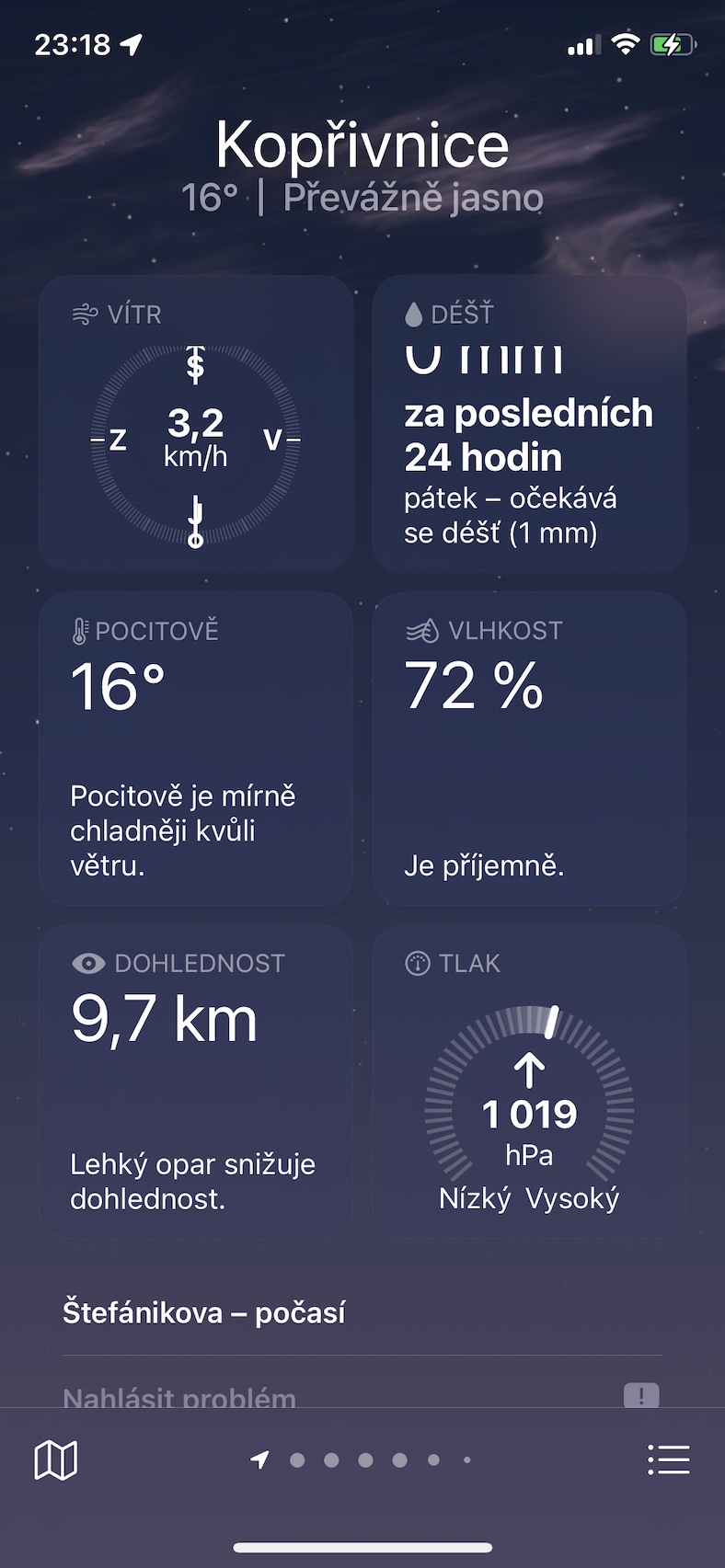The width and height of the screenshot is (725, 1568).
Task: Open the Tlak pressure card
Action: [529, 1082]
